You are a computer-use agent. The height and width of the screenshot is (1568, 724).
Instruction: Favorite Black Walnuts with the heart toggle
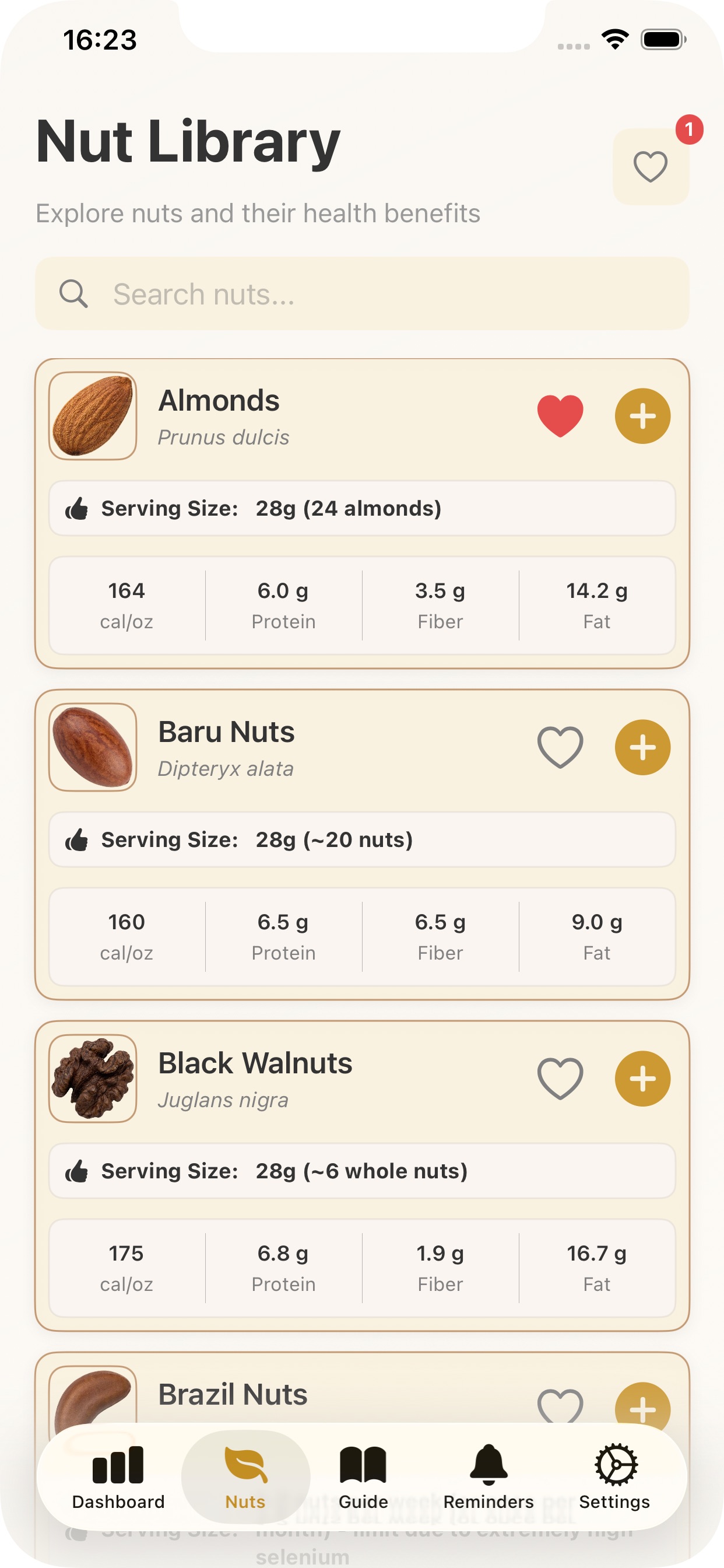pyautogui.click(x=559, y=1078)
